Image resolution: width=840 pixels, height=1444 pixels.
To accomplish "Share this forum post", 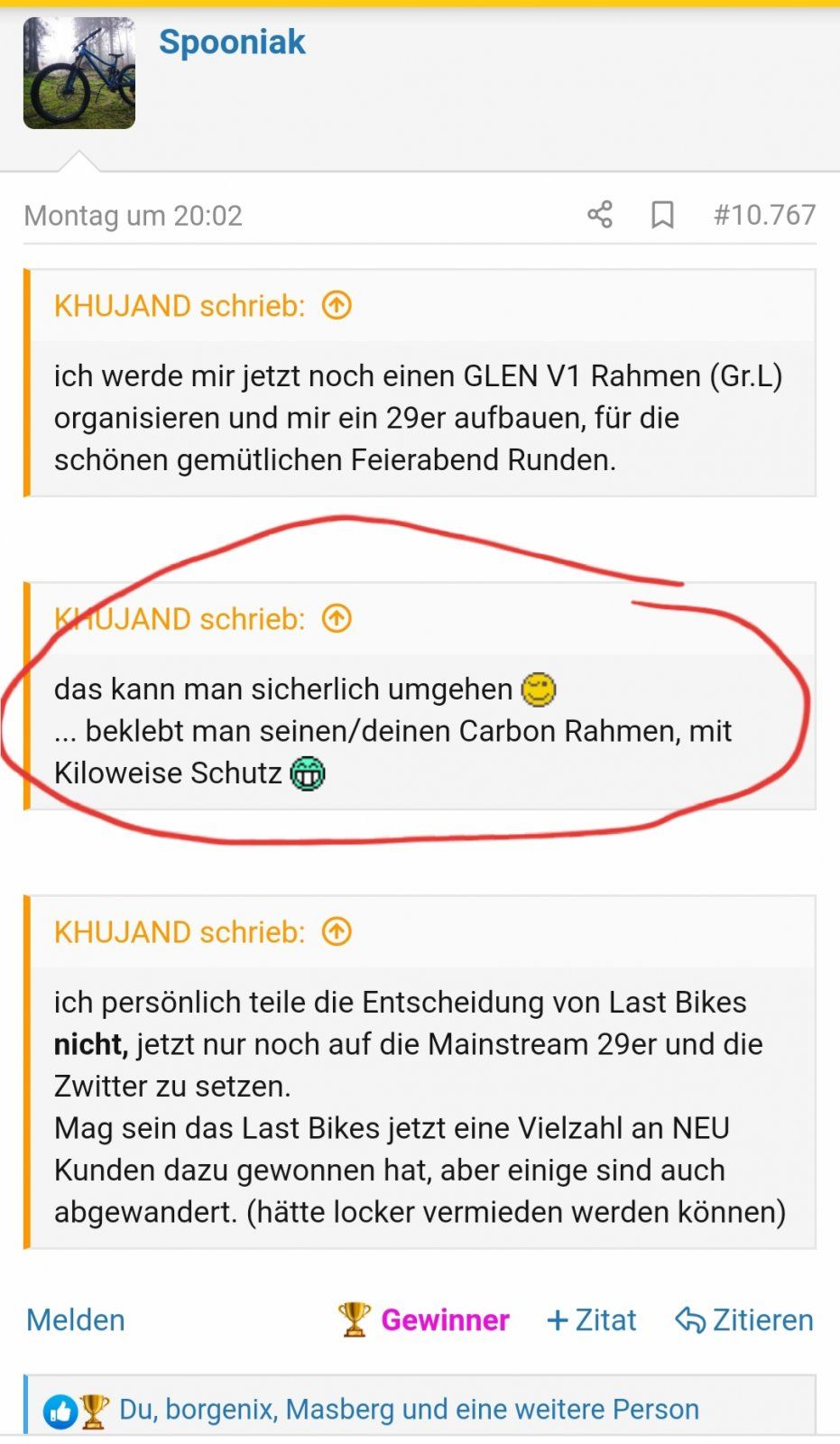I will [600, 215].
